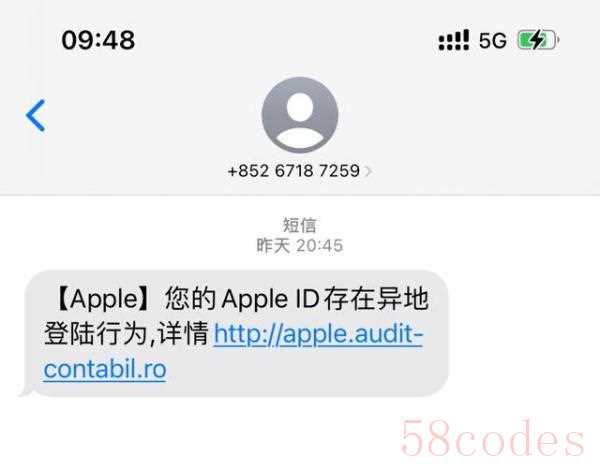Go back to the messages list

pyautogui.click(x=35, y=115)
